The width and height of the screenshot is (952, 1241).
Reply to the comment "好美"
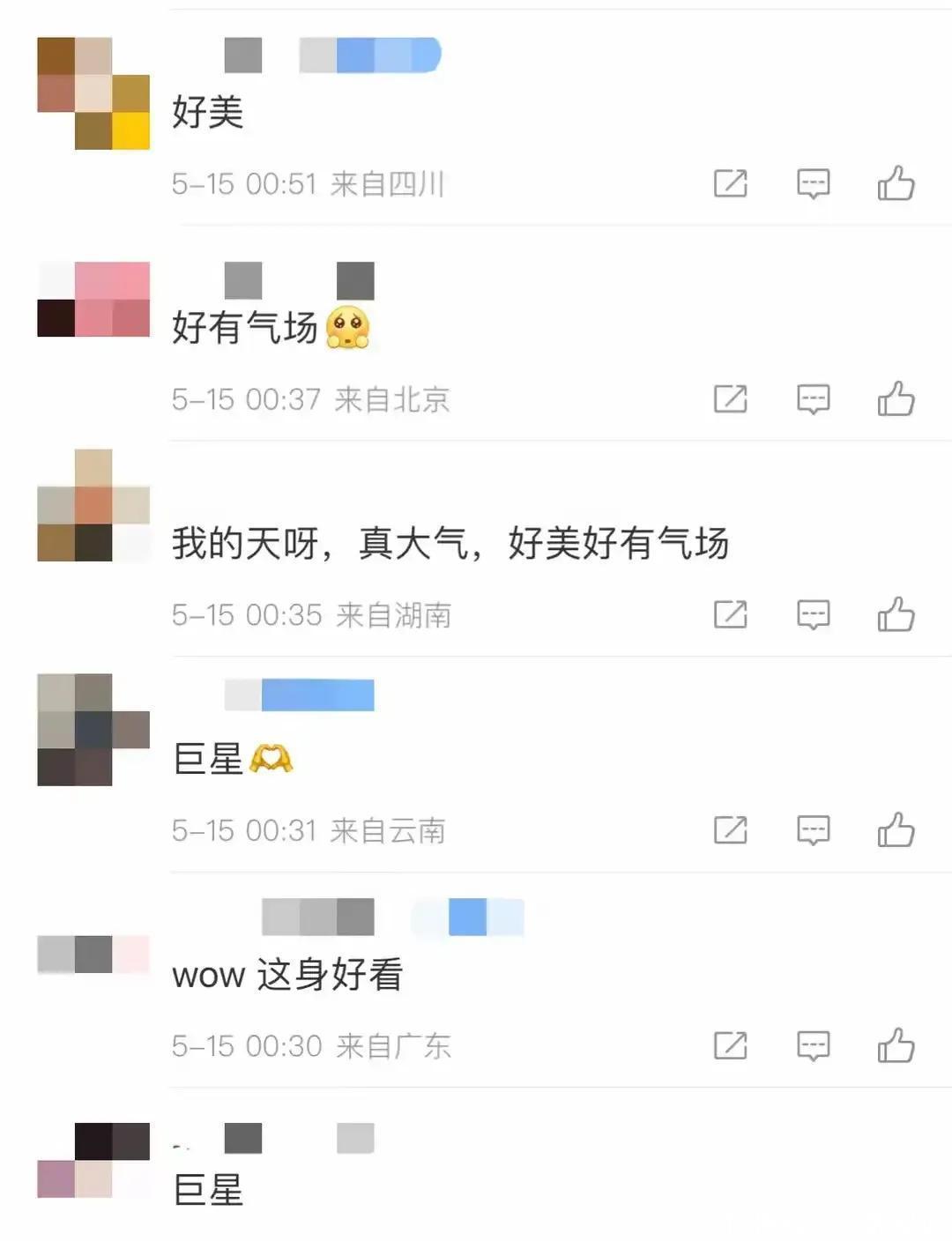813,183
